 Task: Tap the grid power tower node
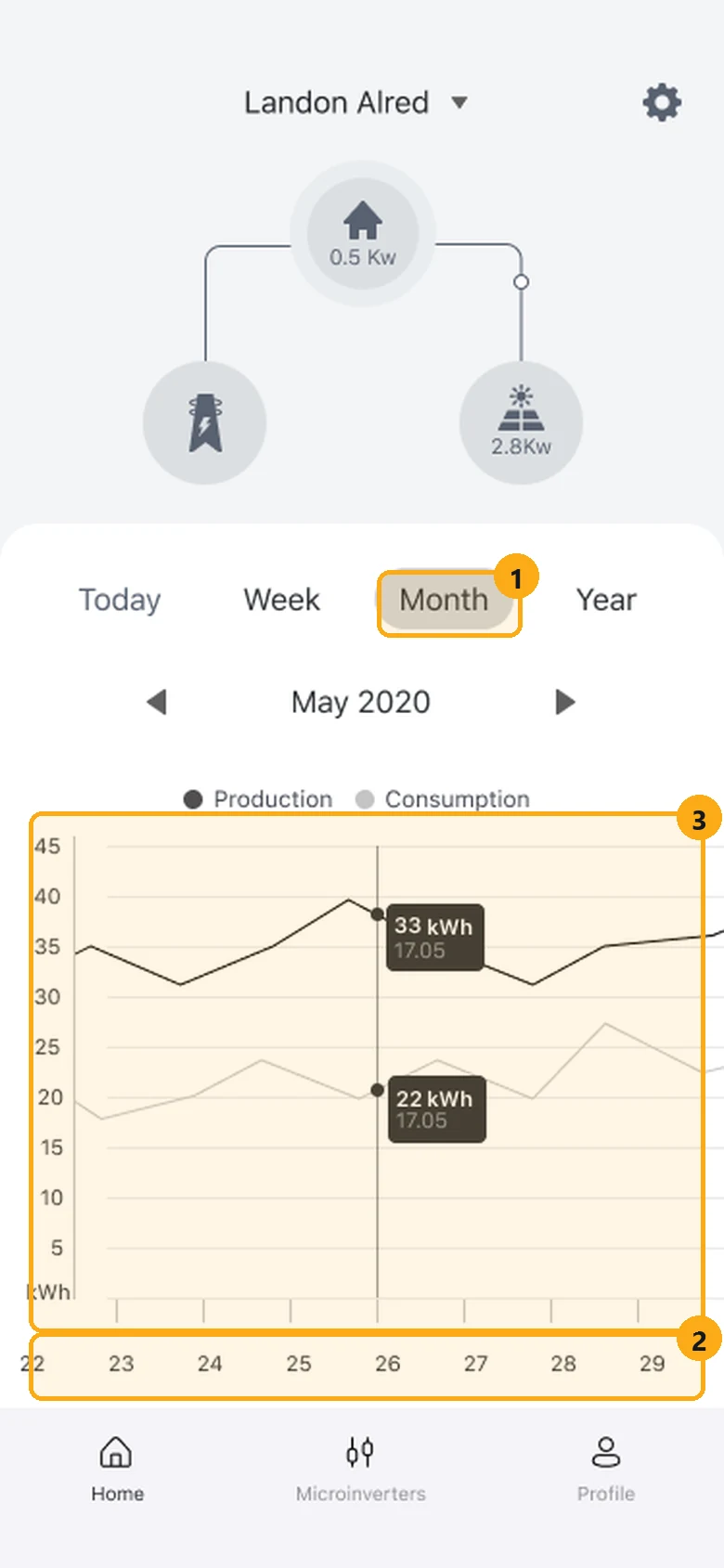(x=205, y=423)
